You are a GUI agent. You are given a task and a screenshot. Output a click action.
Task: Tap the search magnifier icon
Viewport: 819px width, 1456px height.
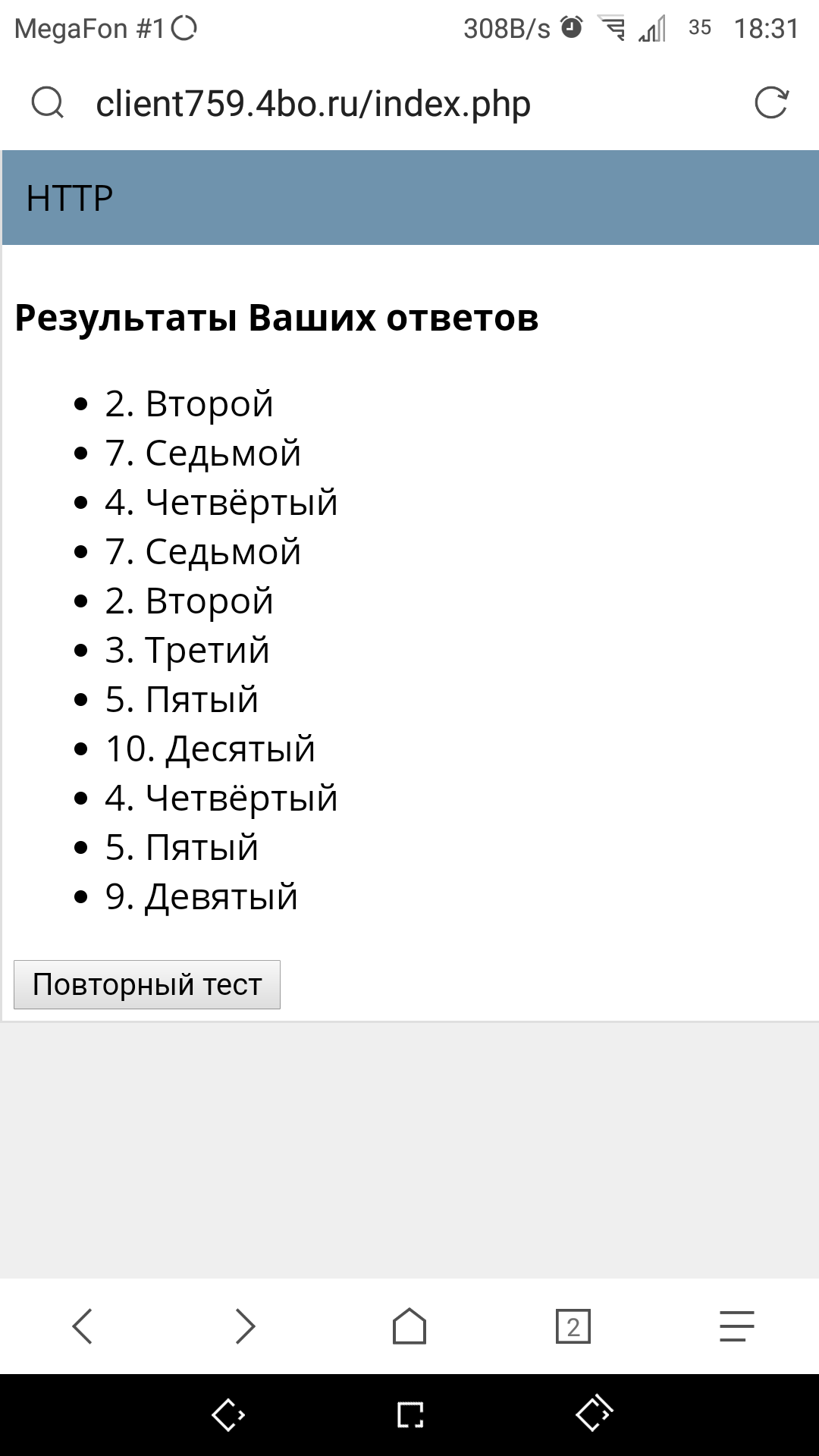pos(48,103)
